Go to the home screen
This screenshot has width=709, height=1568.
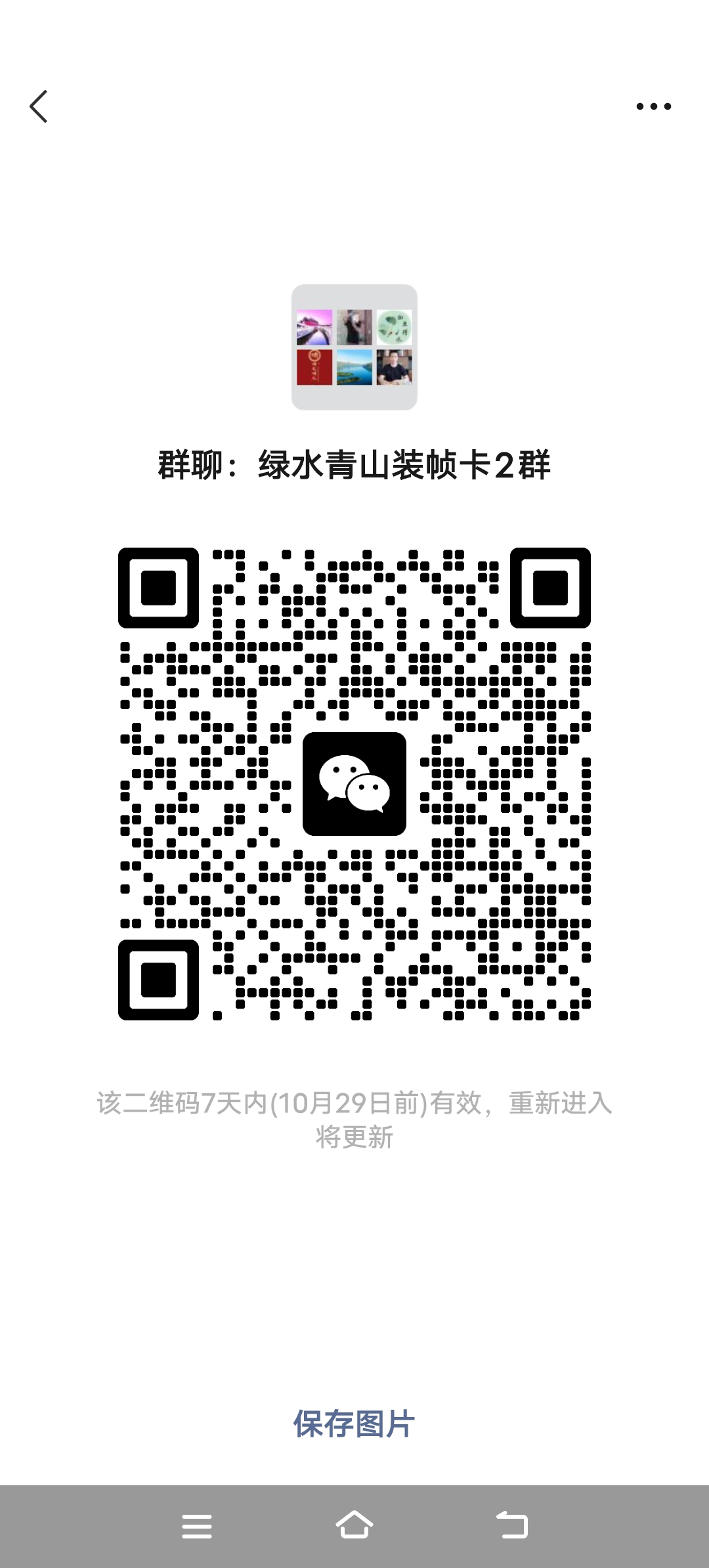click(354, 1525)
